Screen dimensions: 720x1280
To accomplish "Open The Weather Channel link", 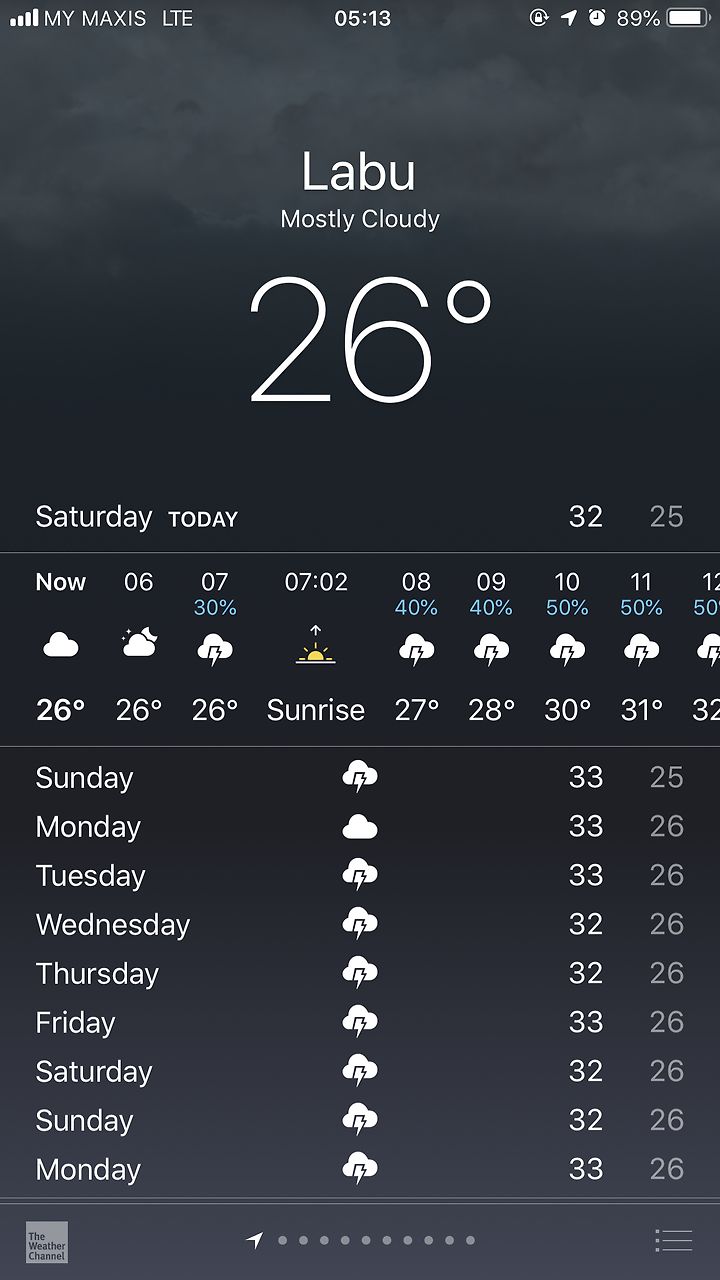I will pyautogui.click(x=47, y=1241).
